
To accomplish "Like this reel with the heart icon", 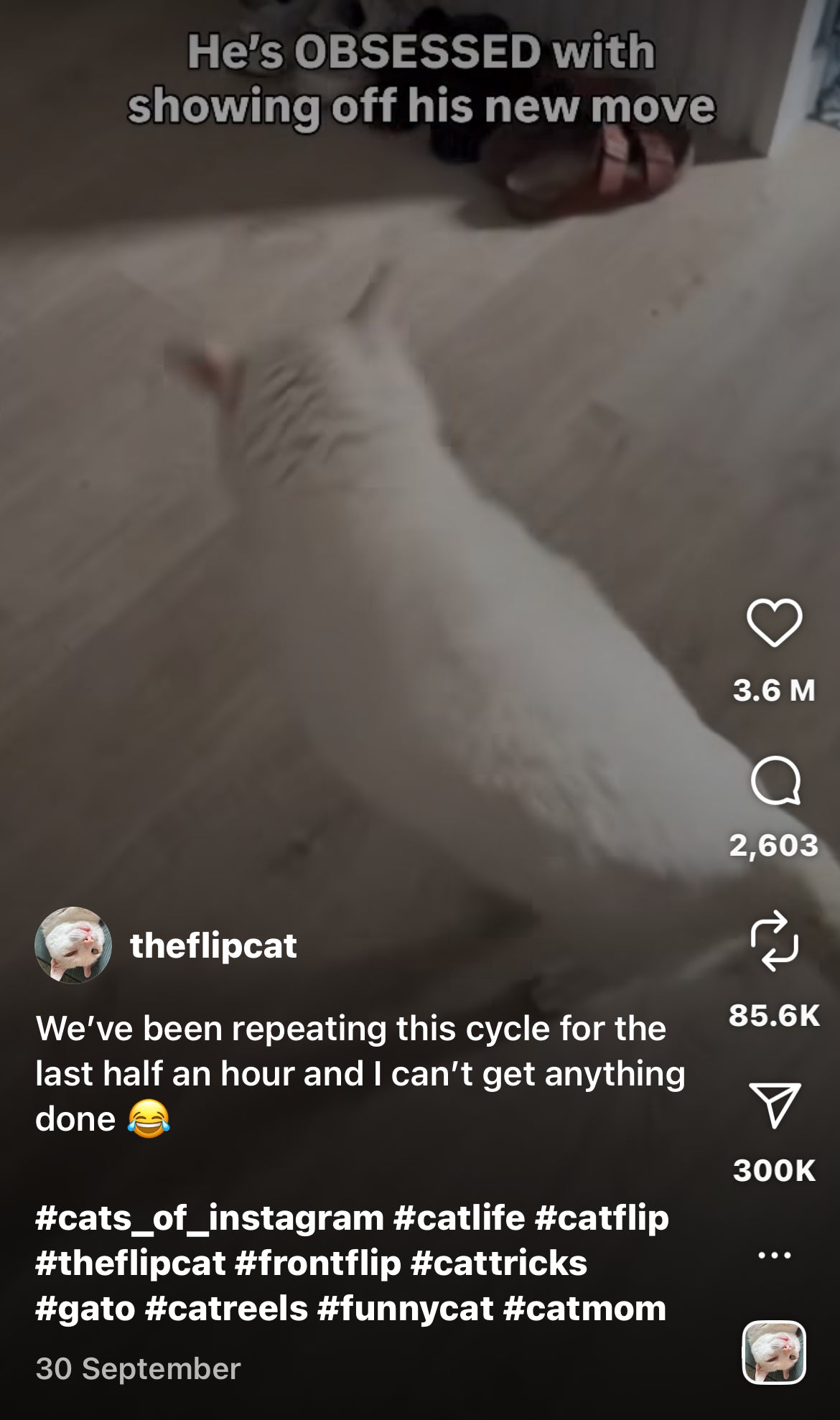I will pyautogui.click(x=774, y=622).
